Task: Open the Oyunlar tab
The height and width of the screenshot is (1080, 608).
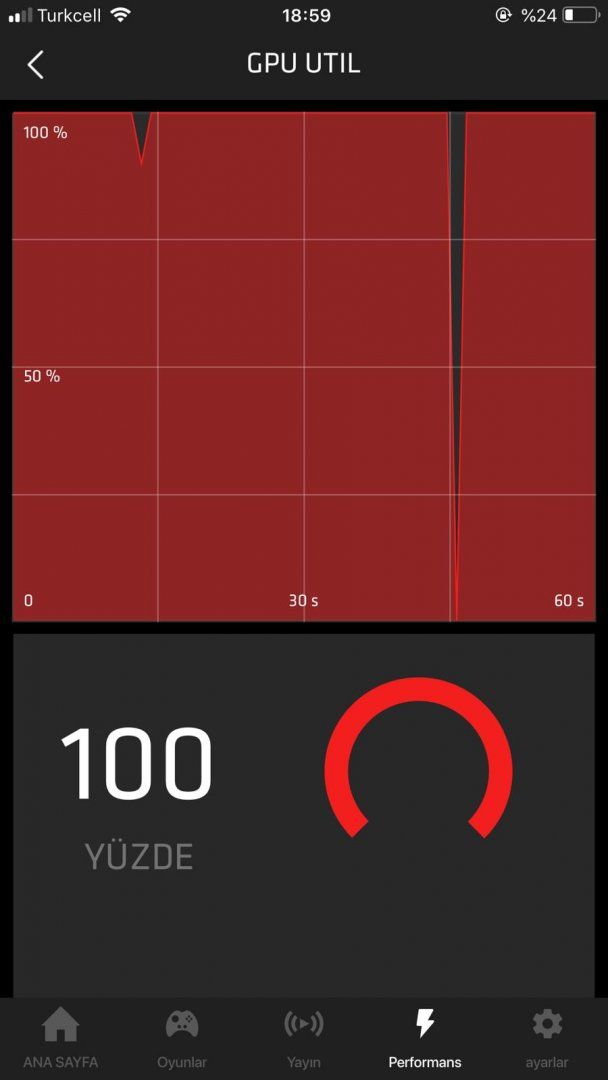Action: [182, 1038]
